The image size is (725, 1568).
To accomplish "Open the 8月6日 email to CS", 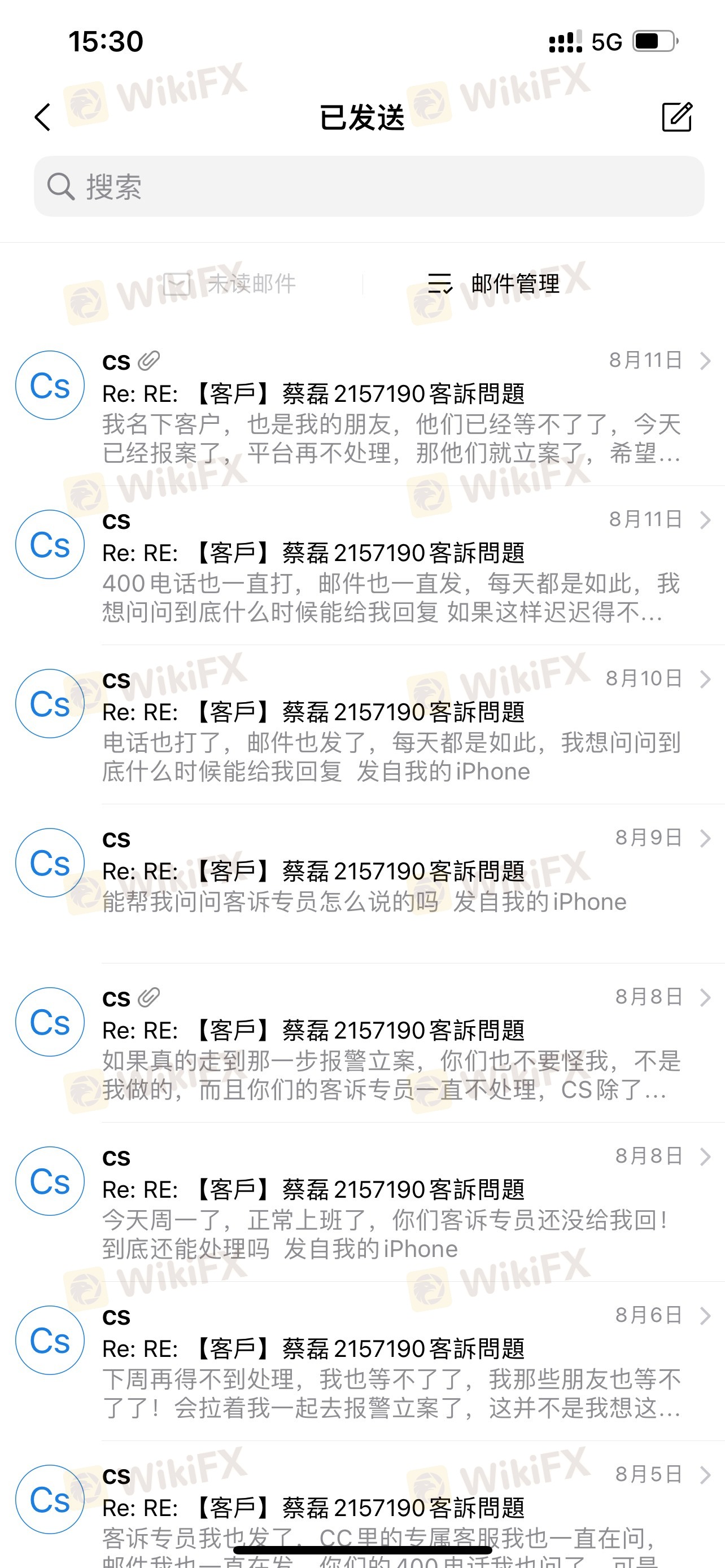I will 363,1361.
